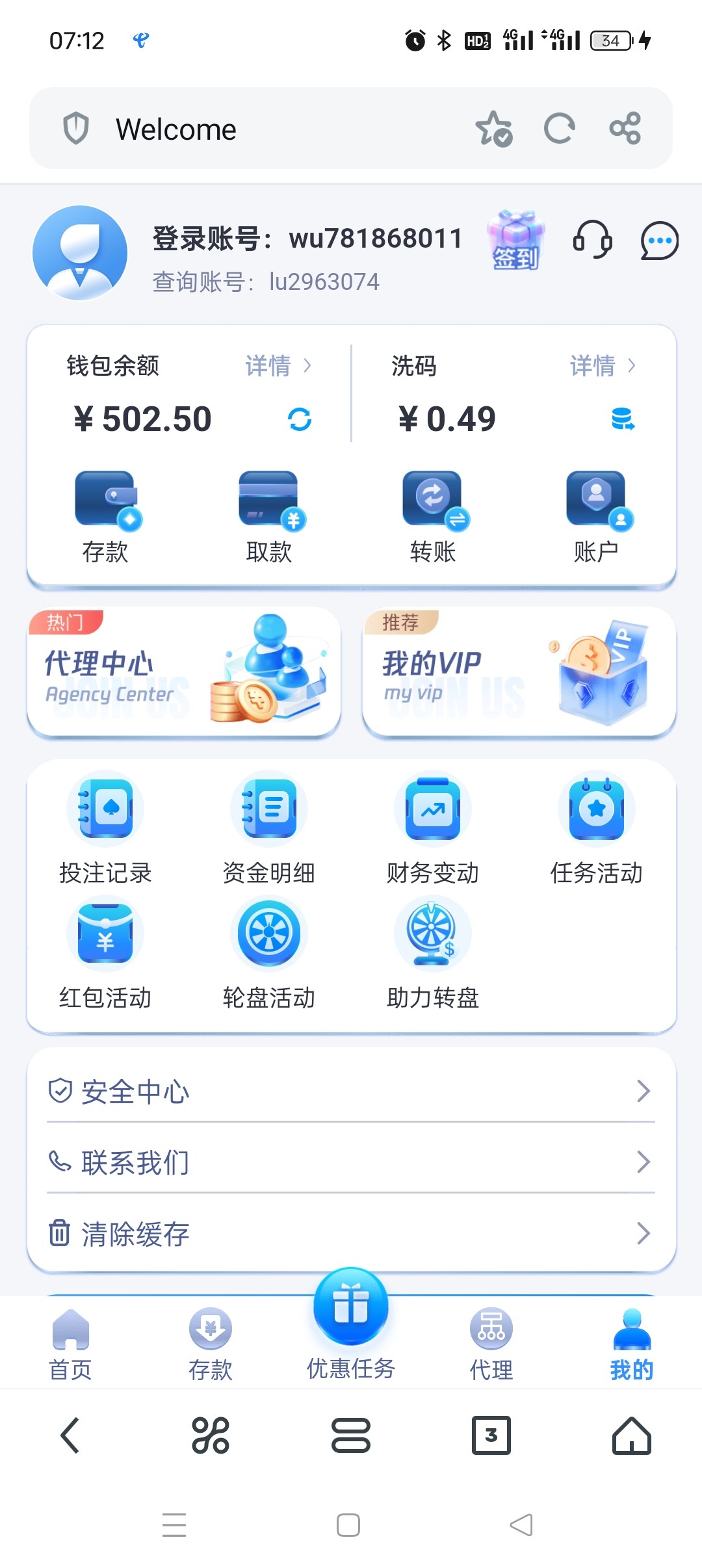702x1568 pixels.
Task: Open customer service headset icon
Action: 592,240
